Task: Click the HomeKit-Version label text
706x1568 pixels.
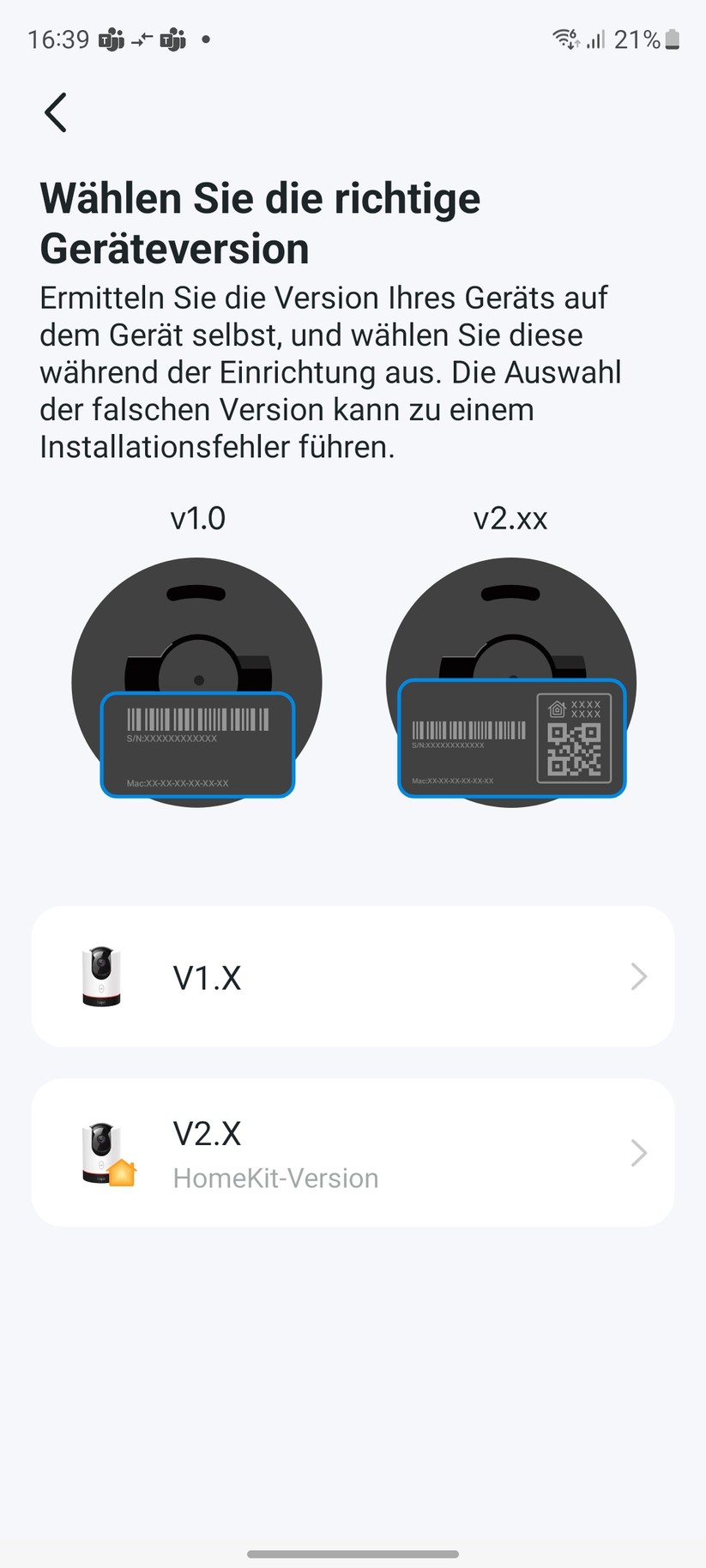Action: 275,1177
